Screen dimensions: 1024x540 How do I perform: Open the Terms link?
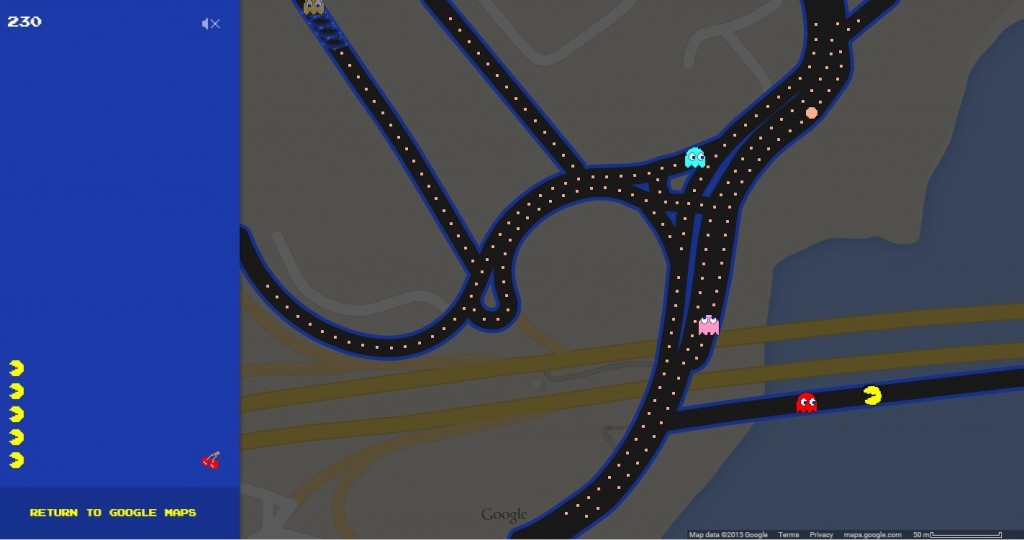coord(788,535)
